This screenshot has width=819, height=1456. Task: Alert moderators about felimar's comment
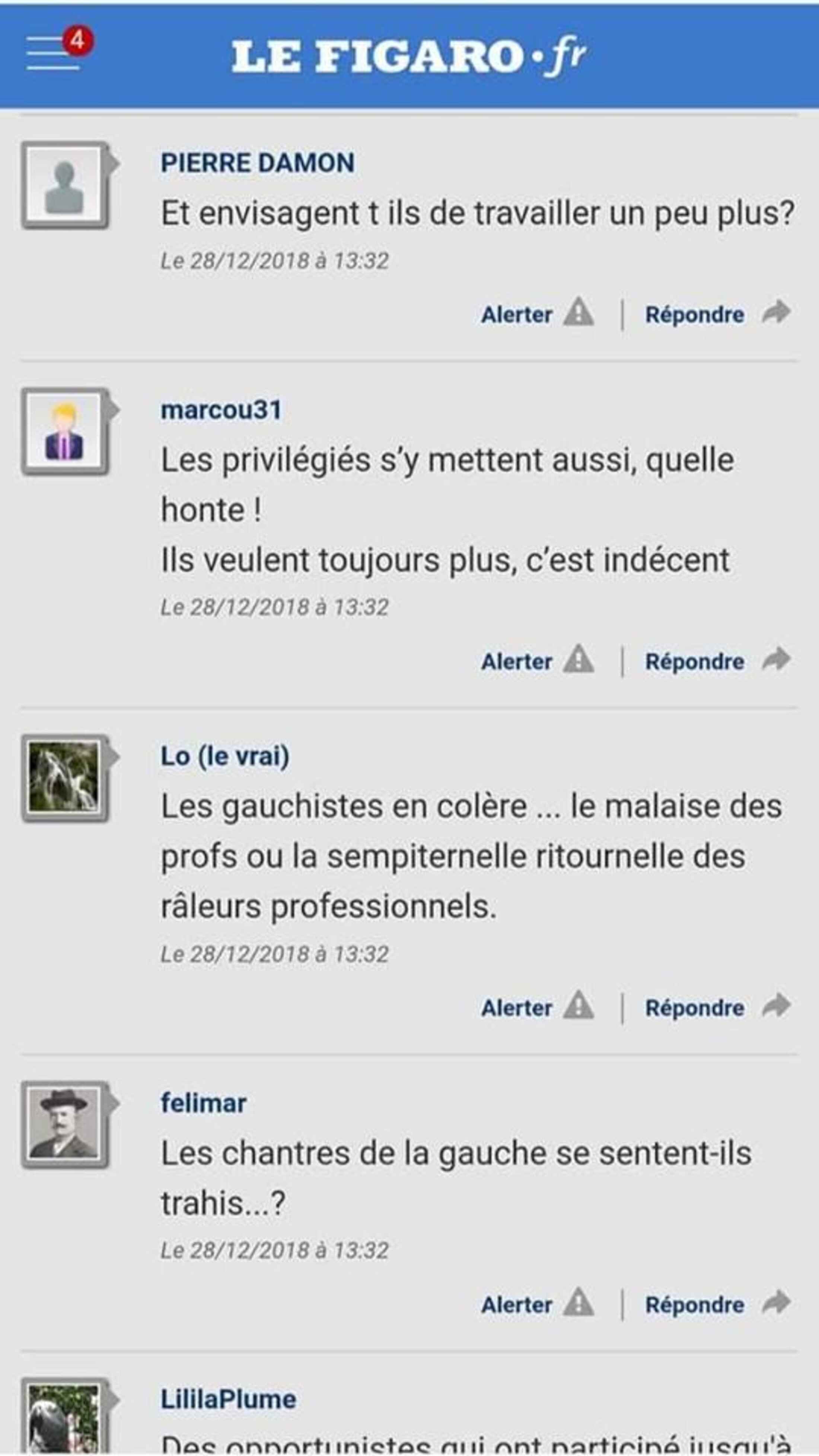[x=536, y=1304]
